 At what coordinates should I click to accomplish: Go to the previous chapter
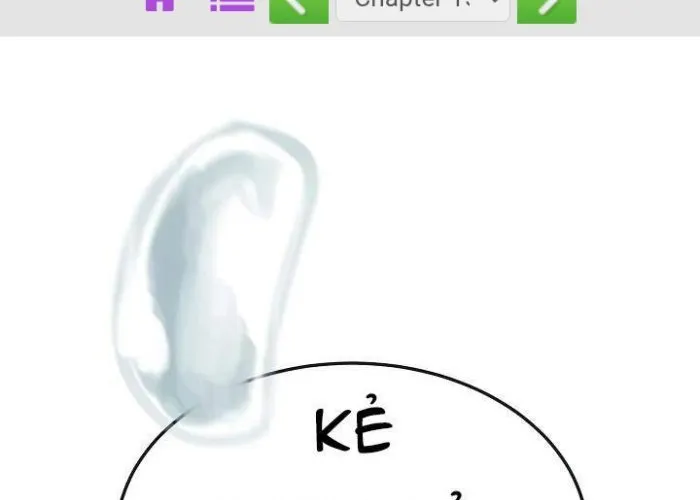click(299, 11)
